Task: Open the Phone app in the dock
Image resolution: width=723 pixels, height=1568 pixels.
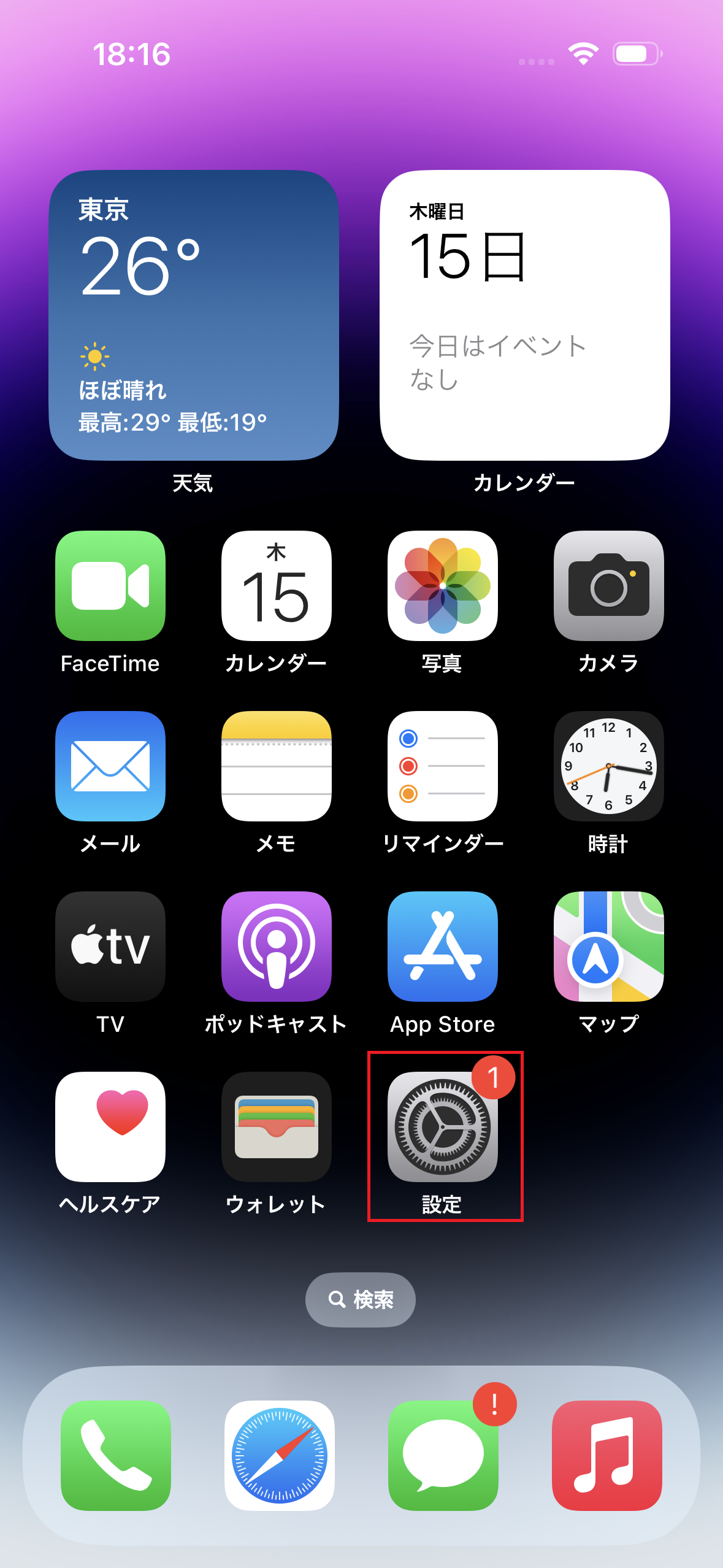Action: coord(116,1455)
